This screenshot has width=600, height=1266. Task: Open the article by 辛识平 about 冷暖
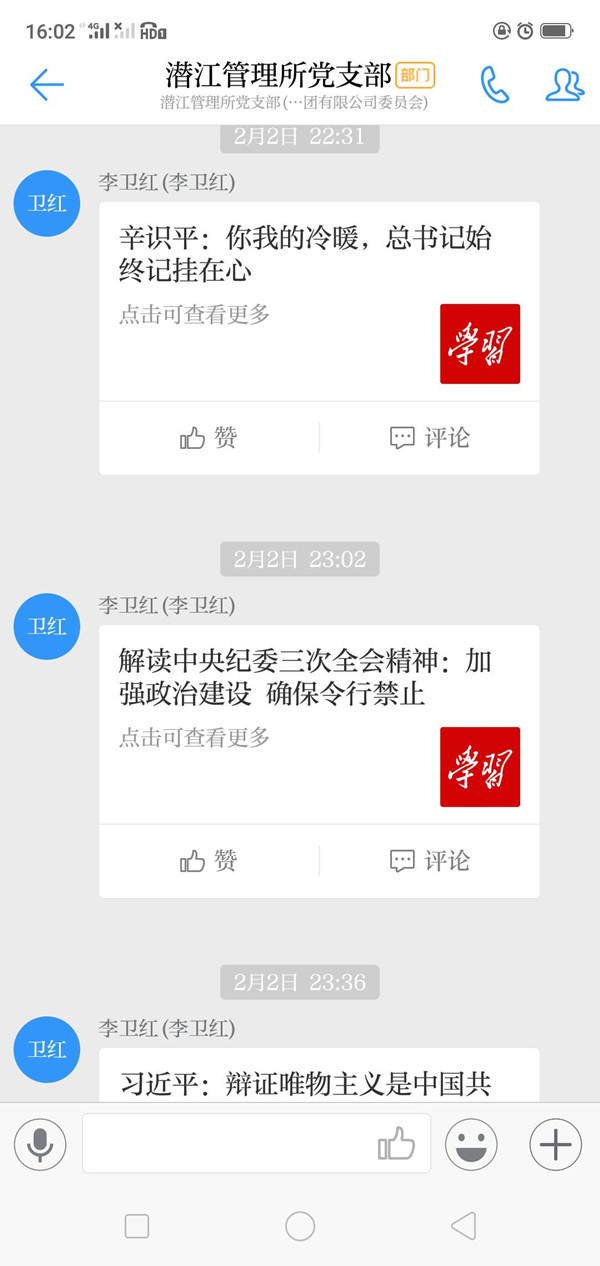(305, 253)
